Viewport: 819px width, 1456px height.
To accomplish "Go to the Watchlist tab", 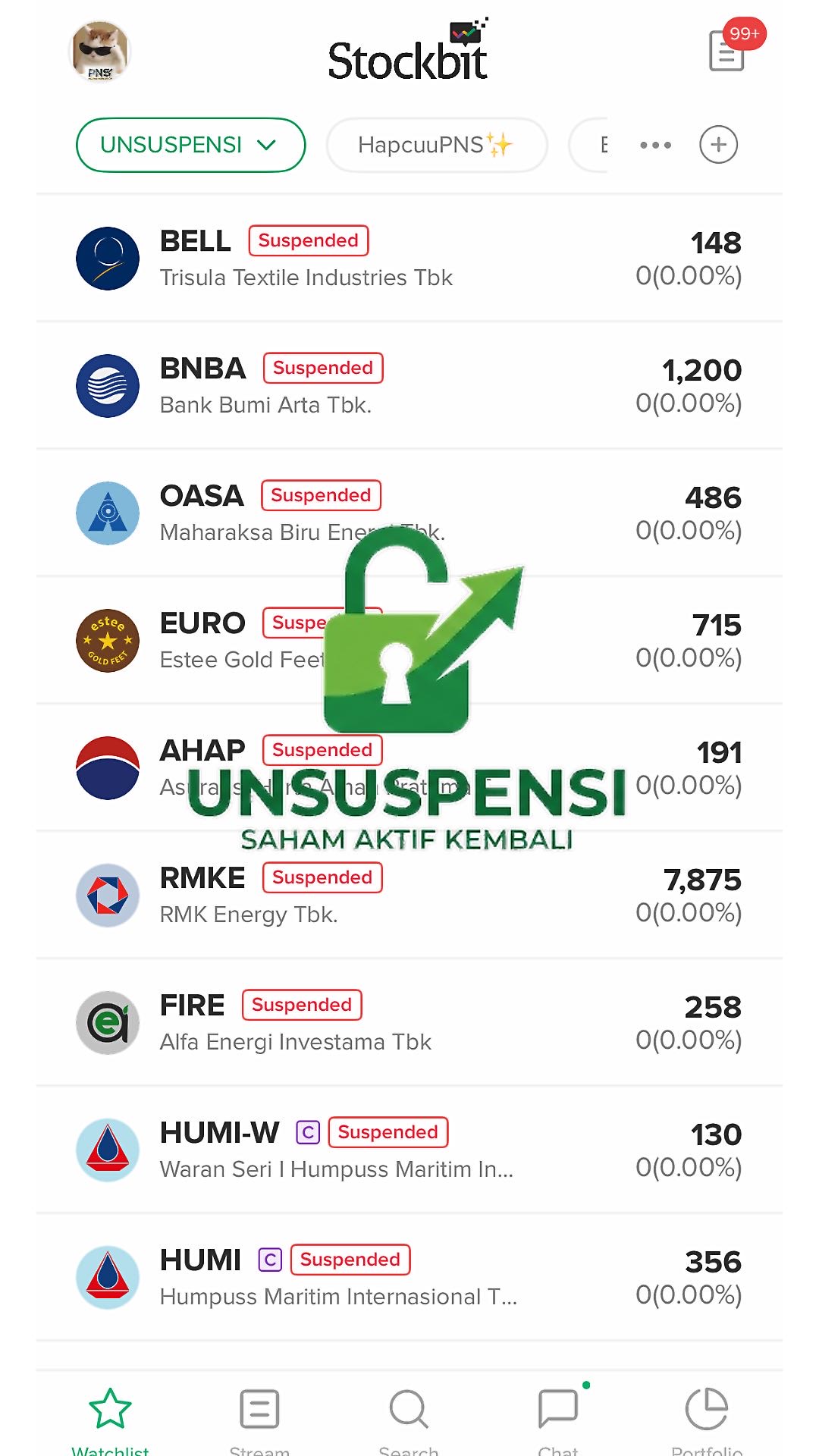I will point(110,1415).
